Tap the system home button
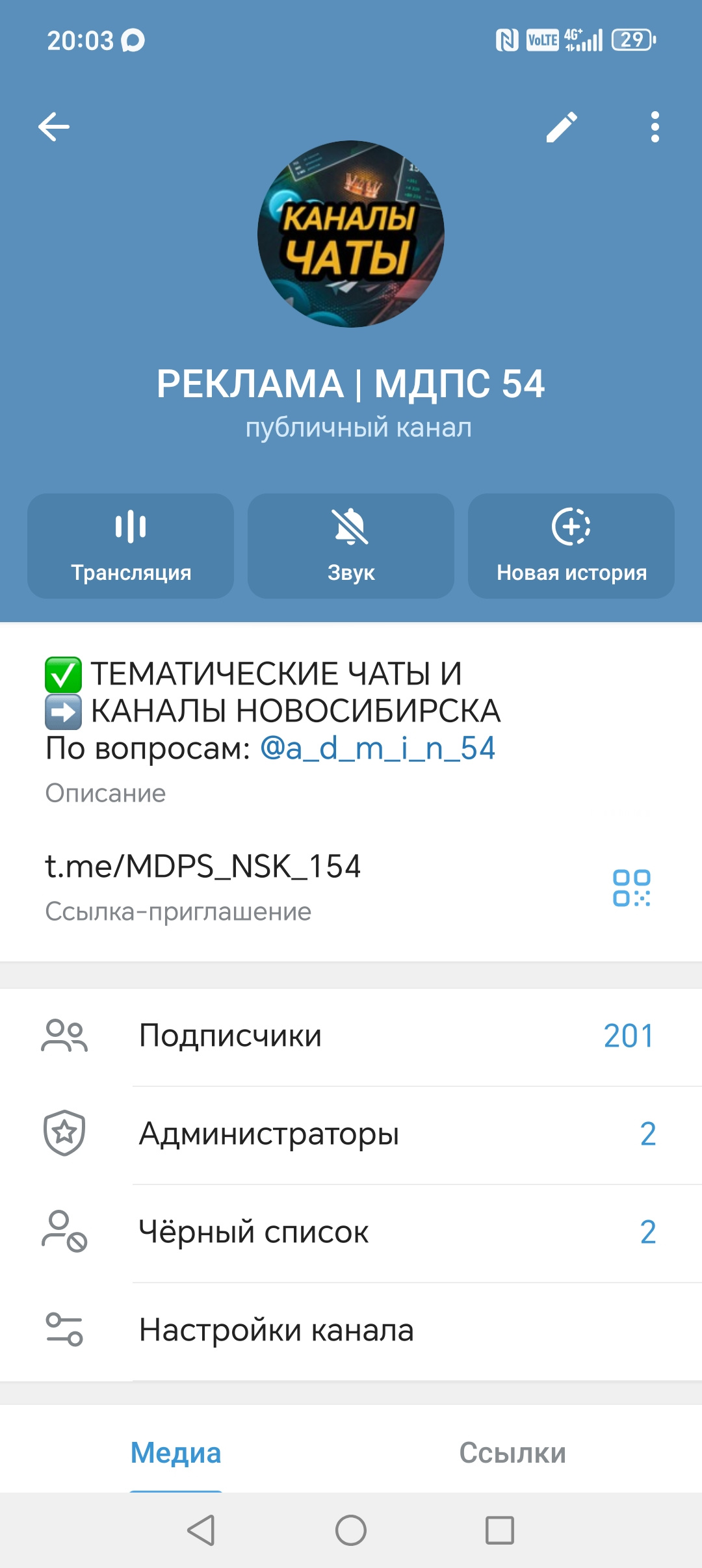The width and height of the screenshot is (702, 1568). (351, 1530)
